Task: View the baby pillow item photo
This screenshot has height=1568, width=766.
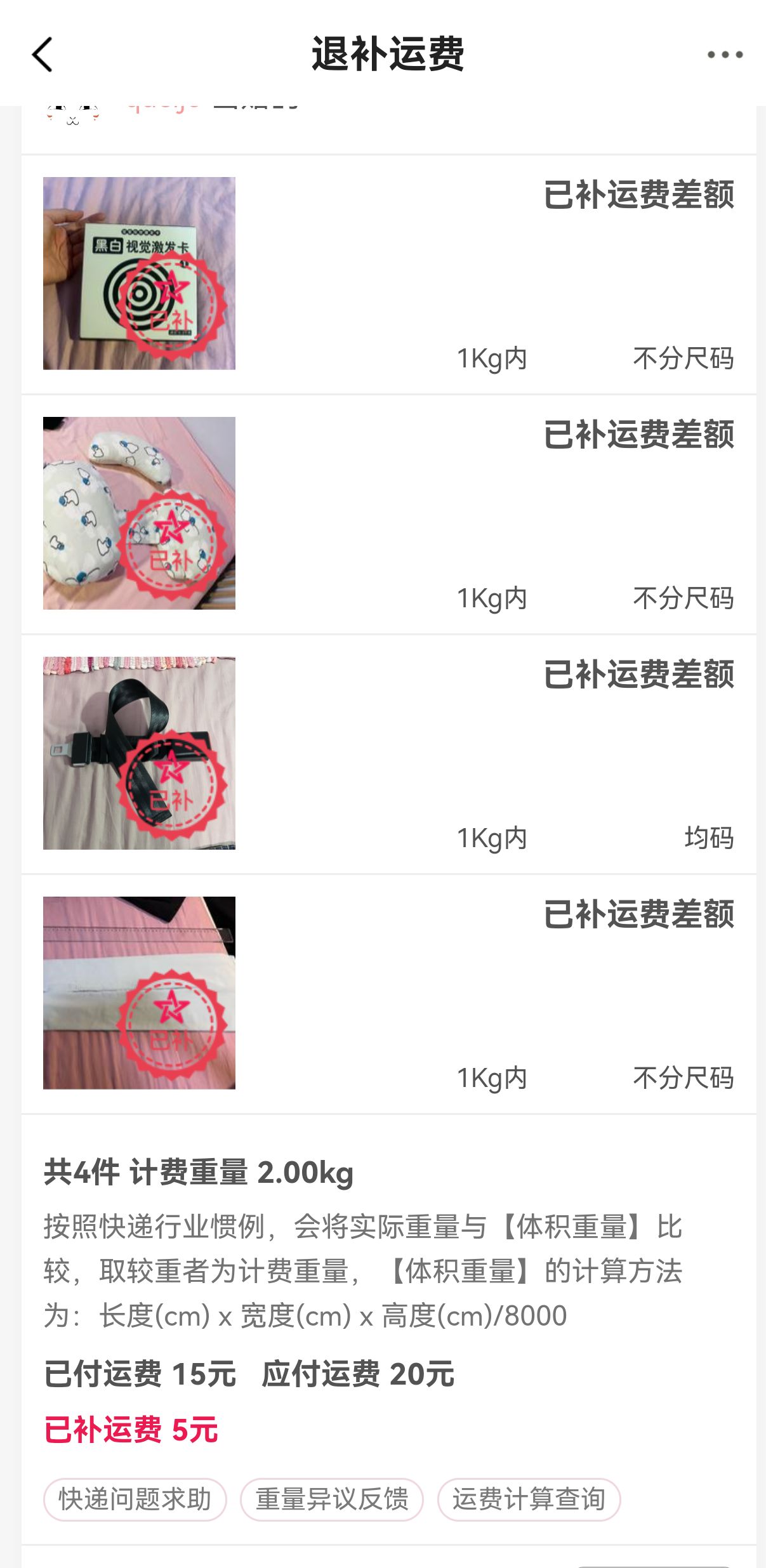Action: (x=139, y=513)
